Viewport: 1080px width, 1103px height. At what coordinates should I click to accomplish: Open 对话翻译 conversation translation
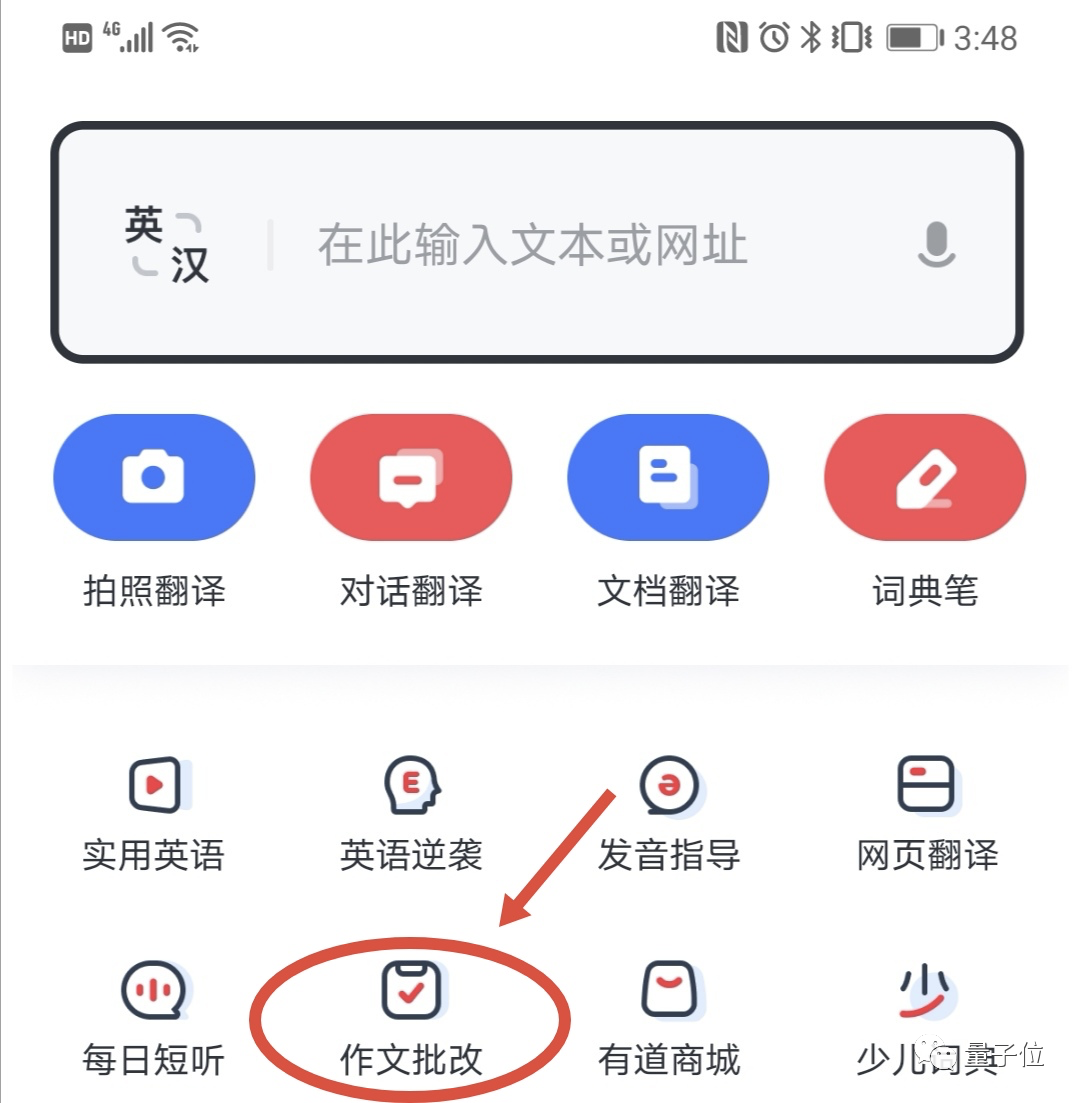(411, 478)
